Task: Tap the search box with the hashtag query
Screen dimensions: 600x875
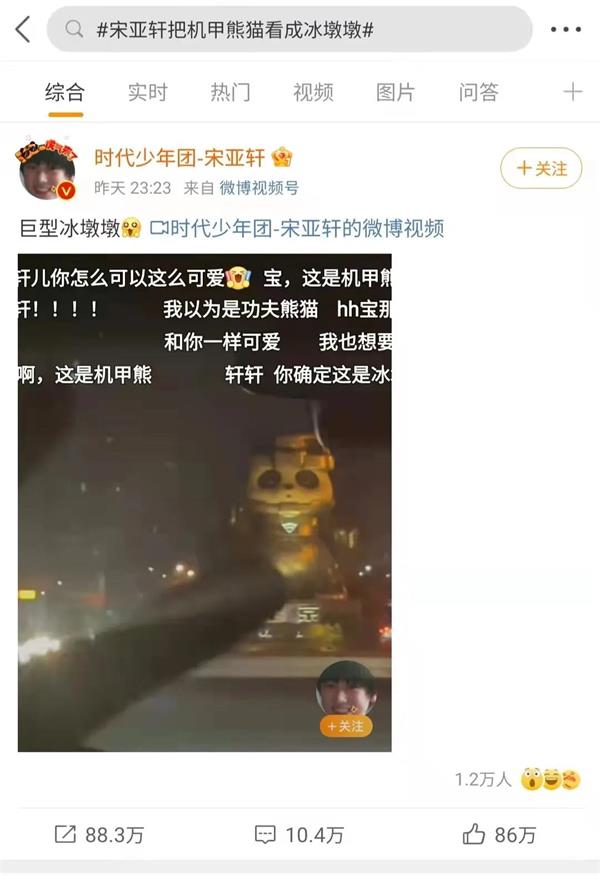Action: [x=290, y=29]
